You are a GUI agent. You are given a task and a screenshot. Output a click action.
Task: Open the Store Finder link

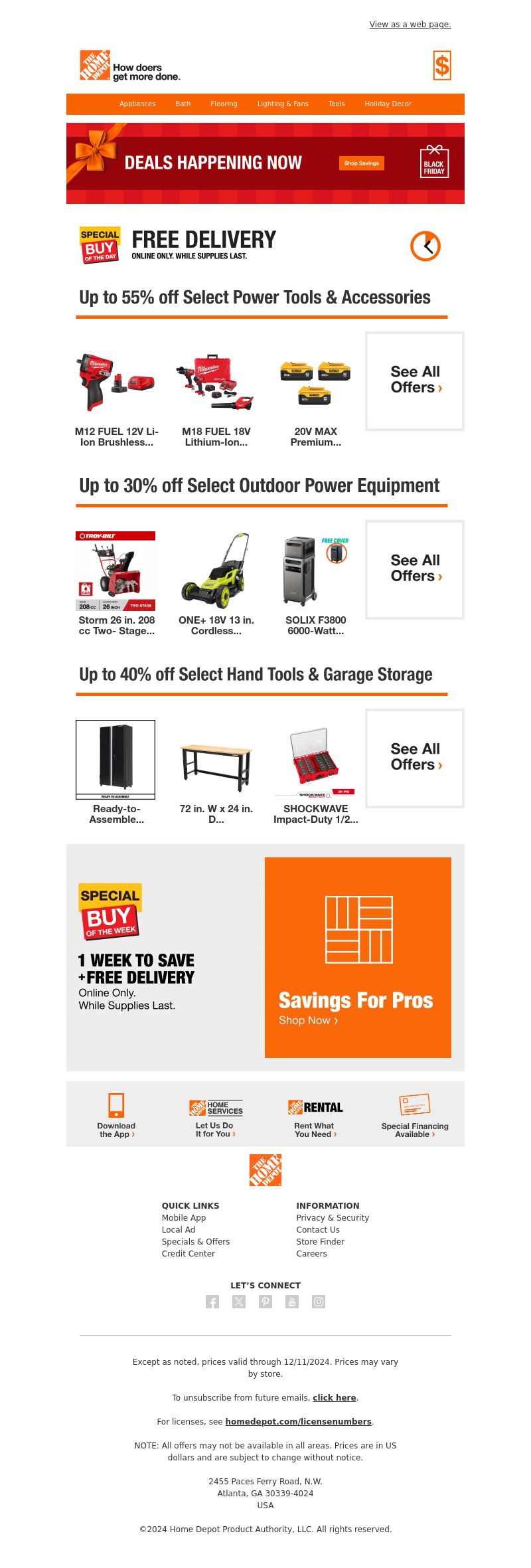pyautogui.click(x=320, y=1242)
